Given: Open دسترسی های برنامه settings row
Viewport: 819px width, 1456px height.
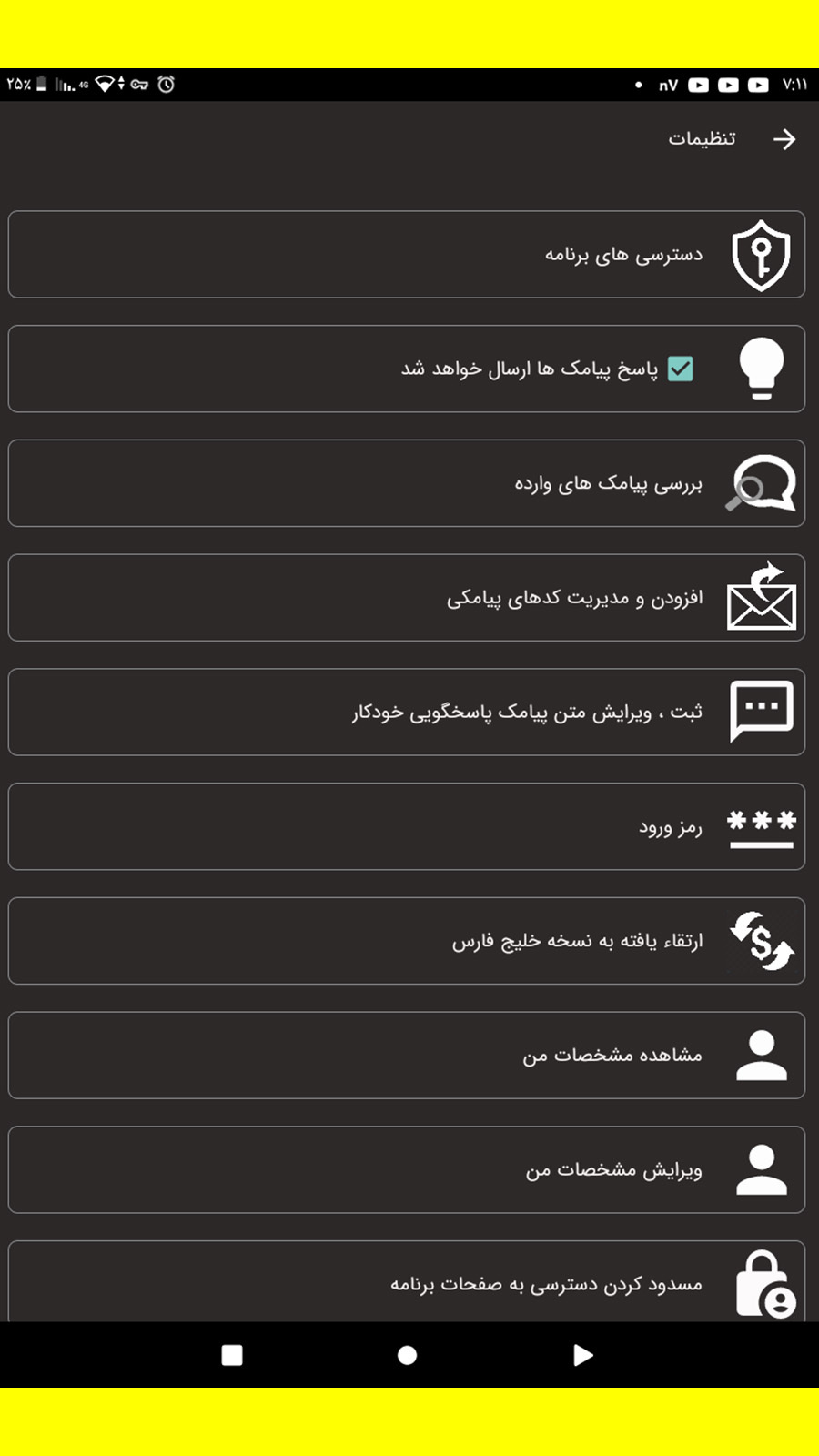Looking at the screenshot, I should tap(407, 255).
